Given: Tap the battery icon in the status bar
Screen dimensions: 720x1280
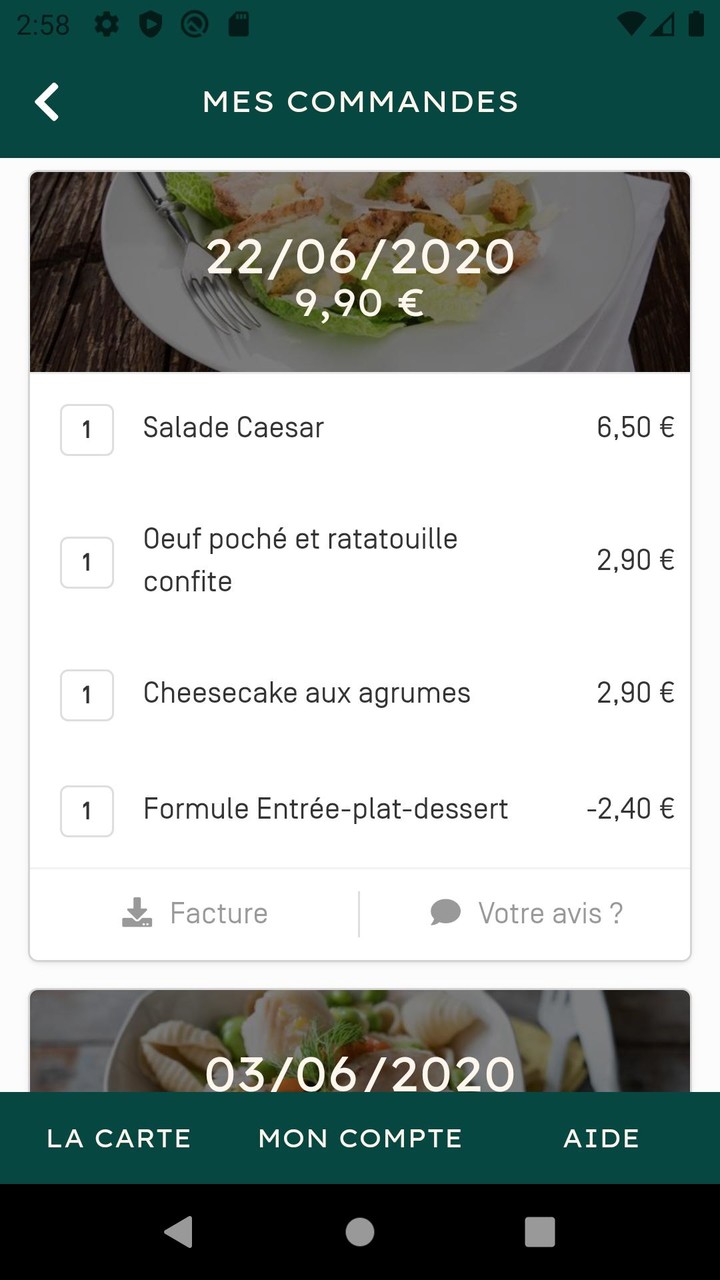Looking at the screenshot, I should click(x=697, y=25).
